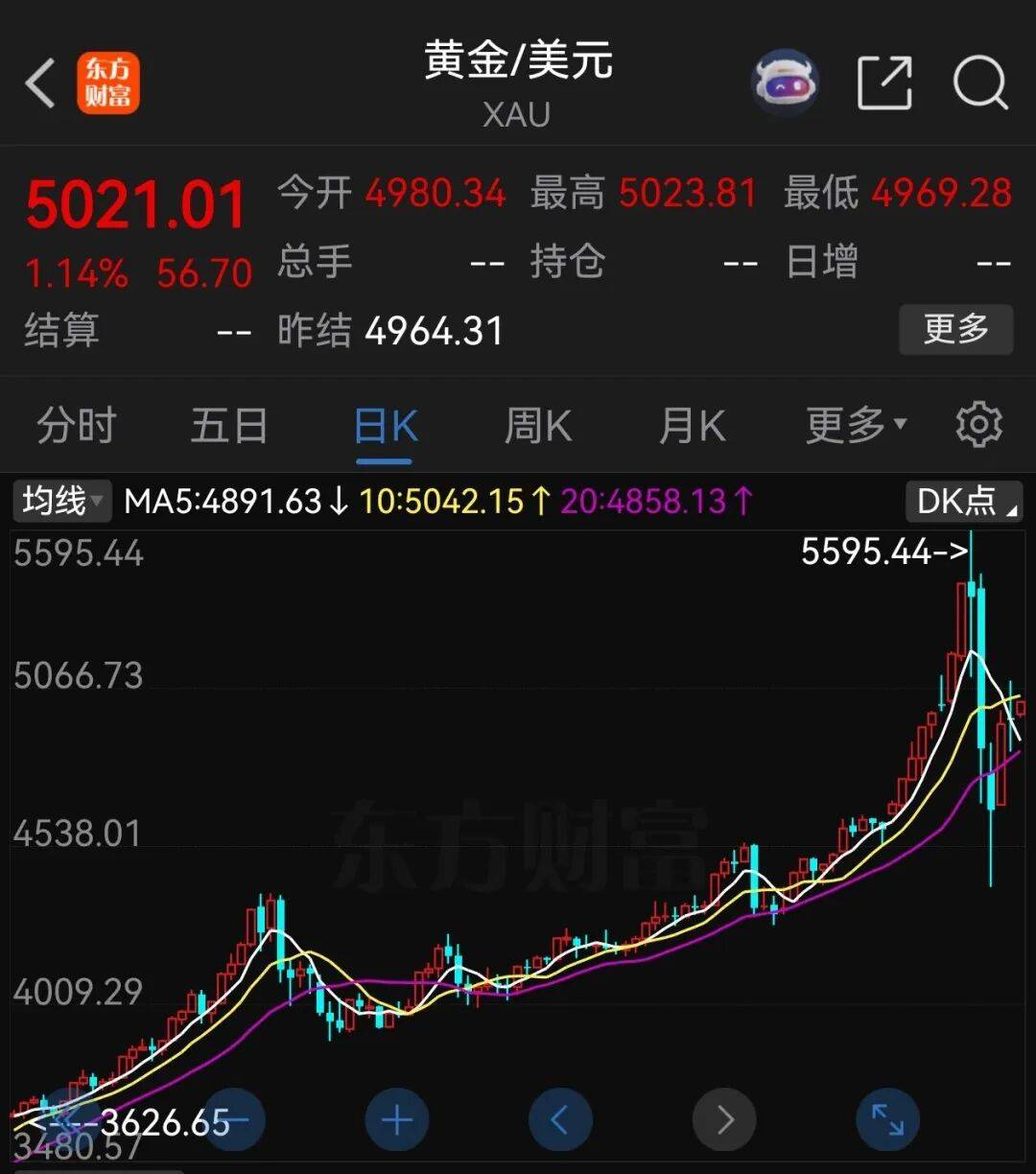The width and height of the screenshot is (1036, 1174).
Task: Select the 日K chart tab
Action: pyautogui.click(x=386, y=425)
